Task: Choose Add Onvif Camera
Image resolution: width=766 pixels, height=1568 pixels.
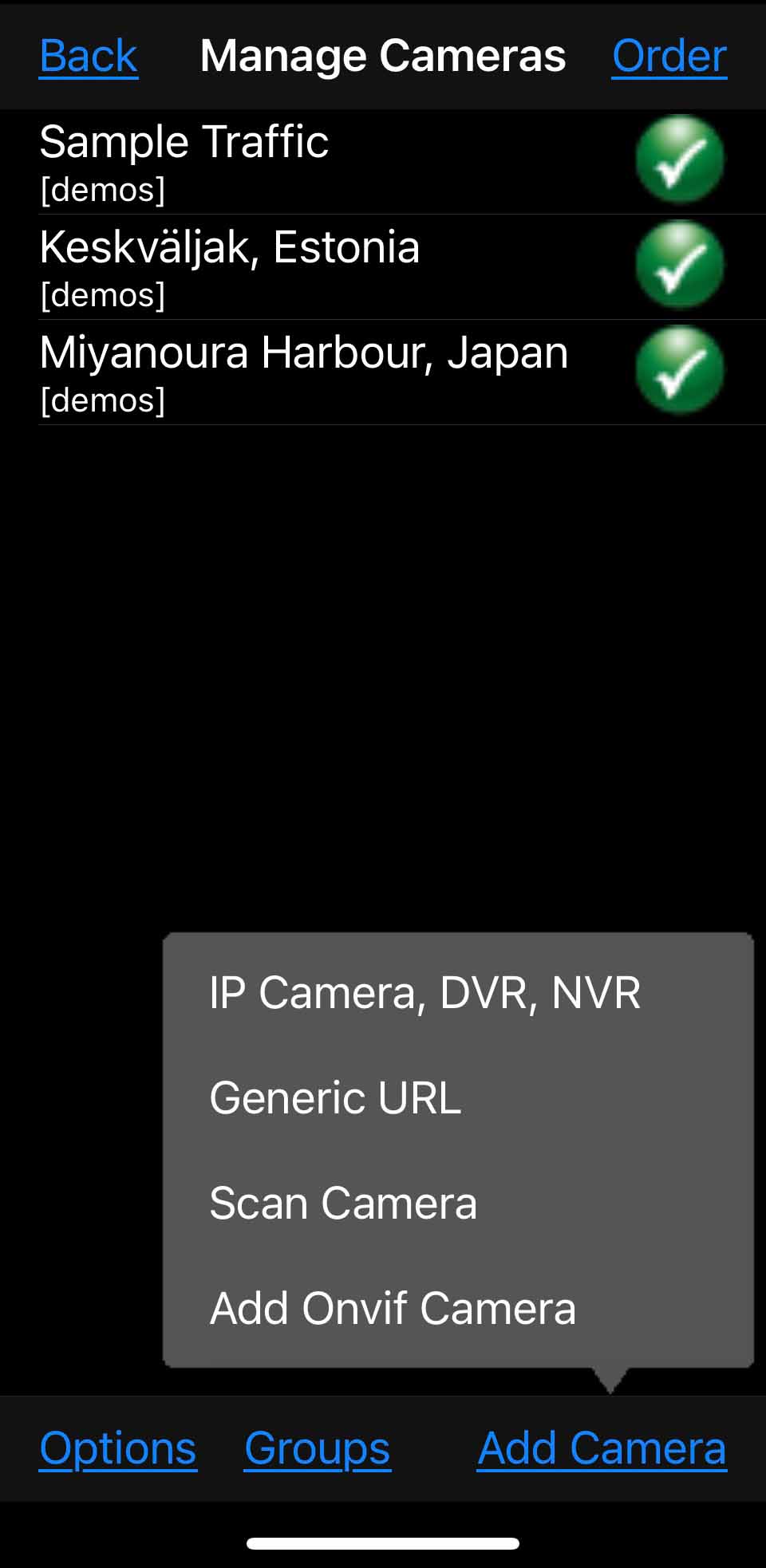Action: [393, 1309]
